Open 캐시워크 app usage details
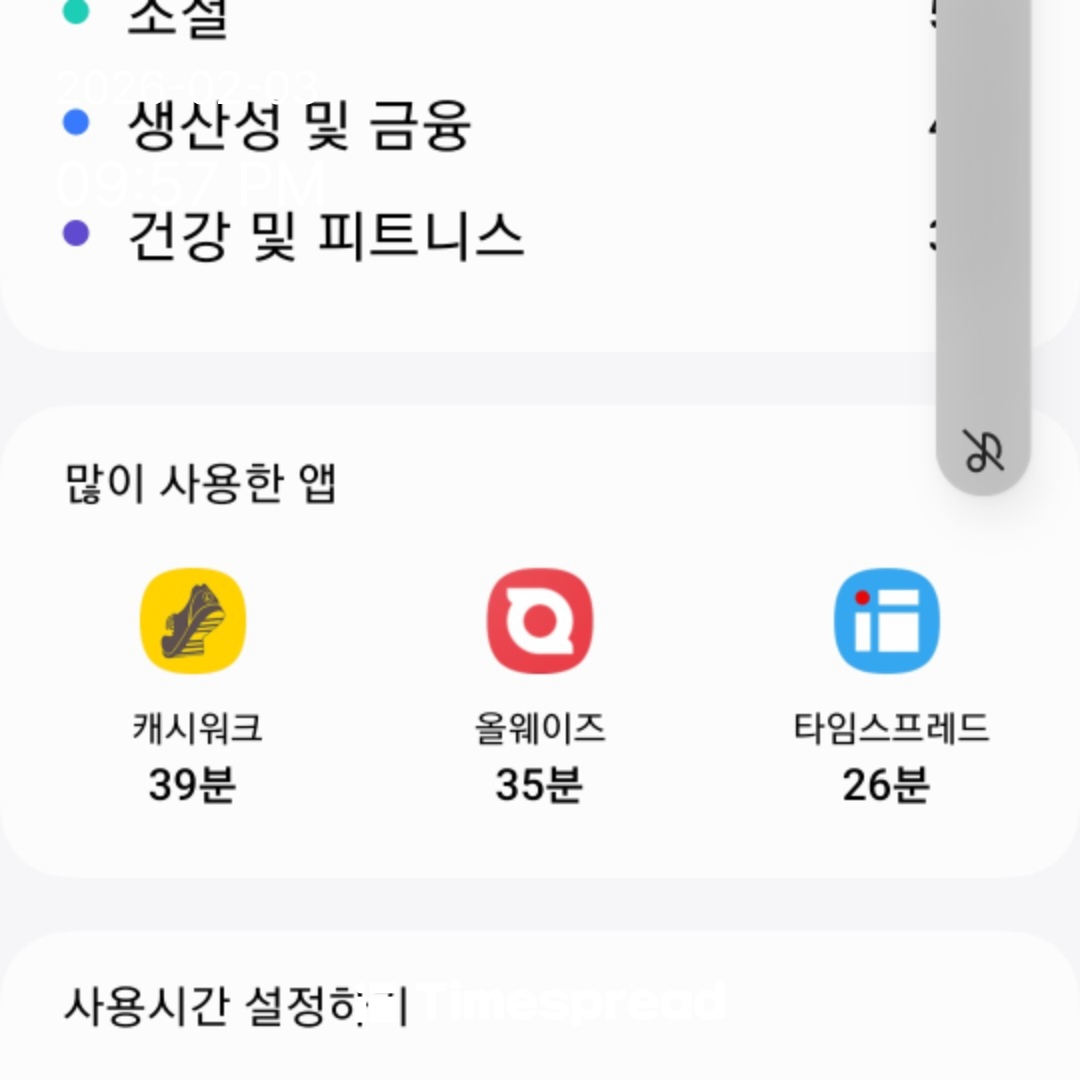 [193, 622]
